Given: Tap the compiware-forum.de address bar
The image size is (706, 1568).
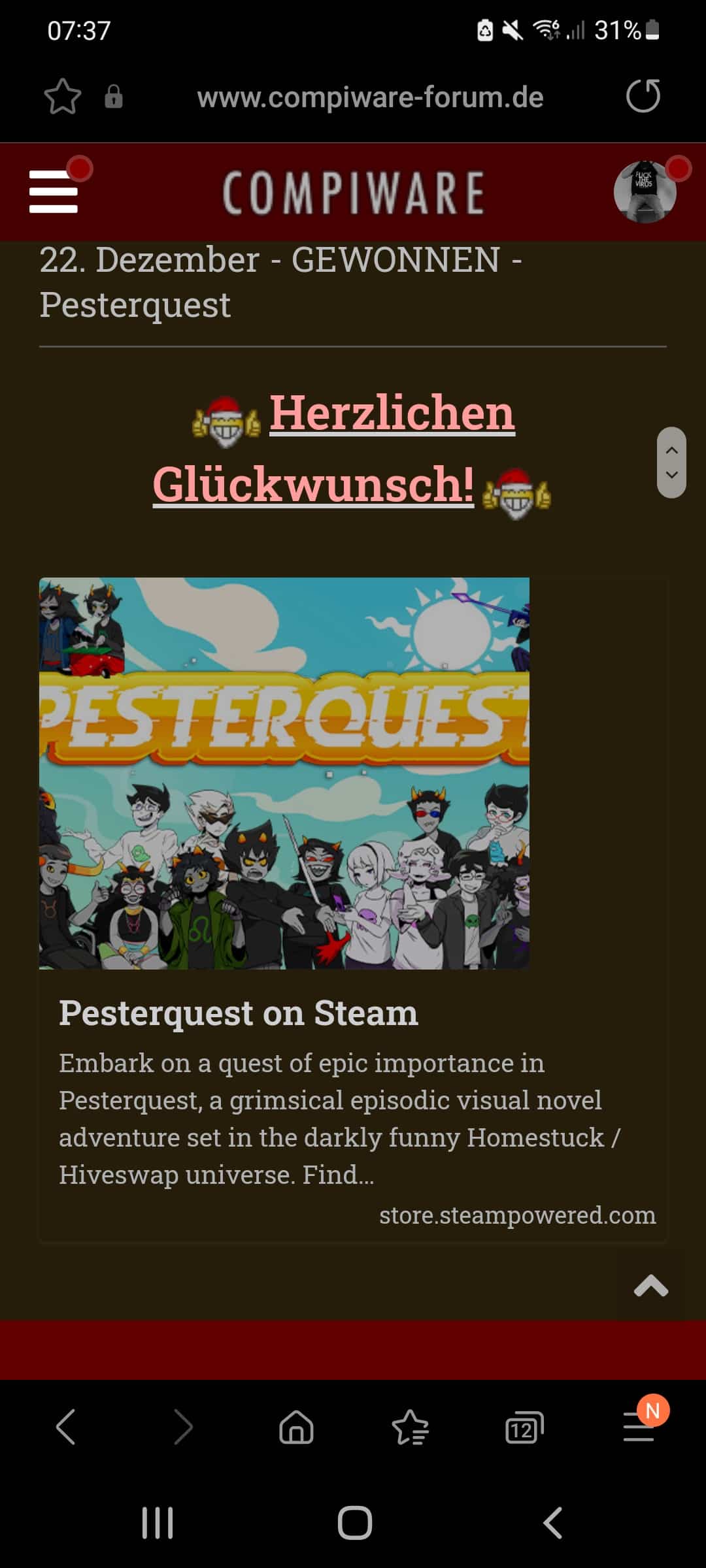Looking at the screenshot, I should pyautogui.click(x=370, y=97).
